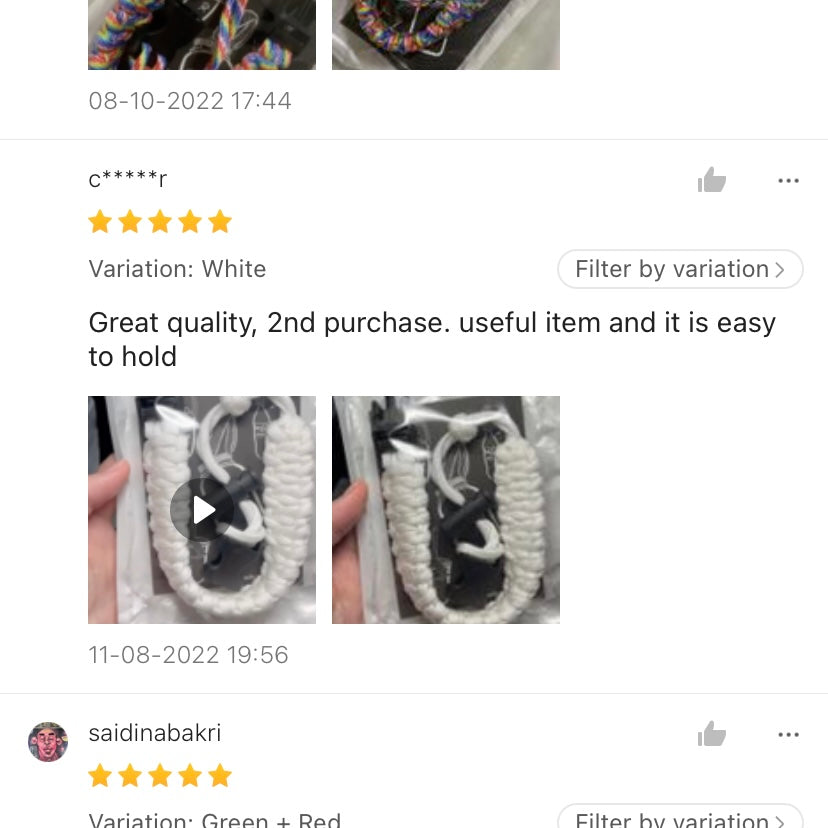Screen dimensions: 828x828
Task: Like saidinabakri's review
Action: pos(712,735)
